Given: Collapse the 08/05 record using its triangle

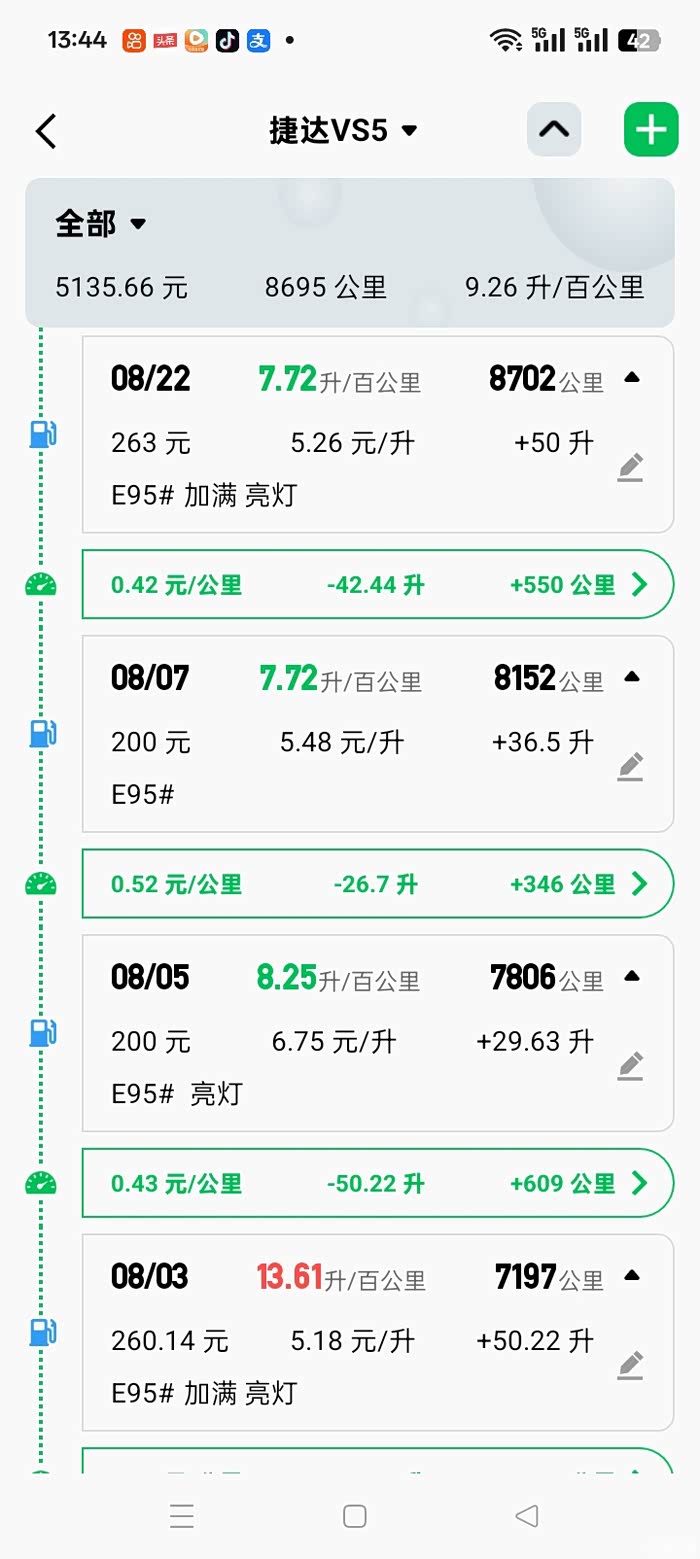Looking at the screenshot, I should coord(631,976).
